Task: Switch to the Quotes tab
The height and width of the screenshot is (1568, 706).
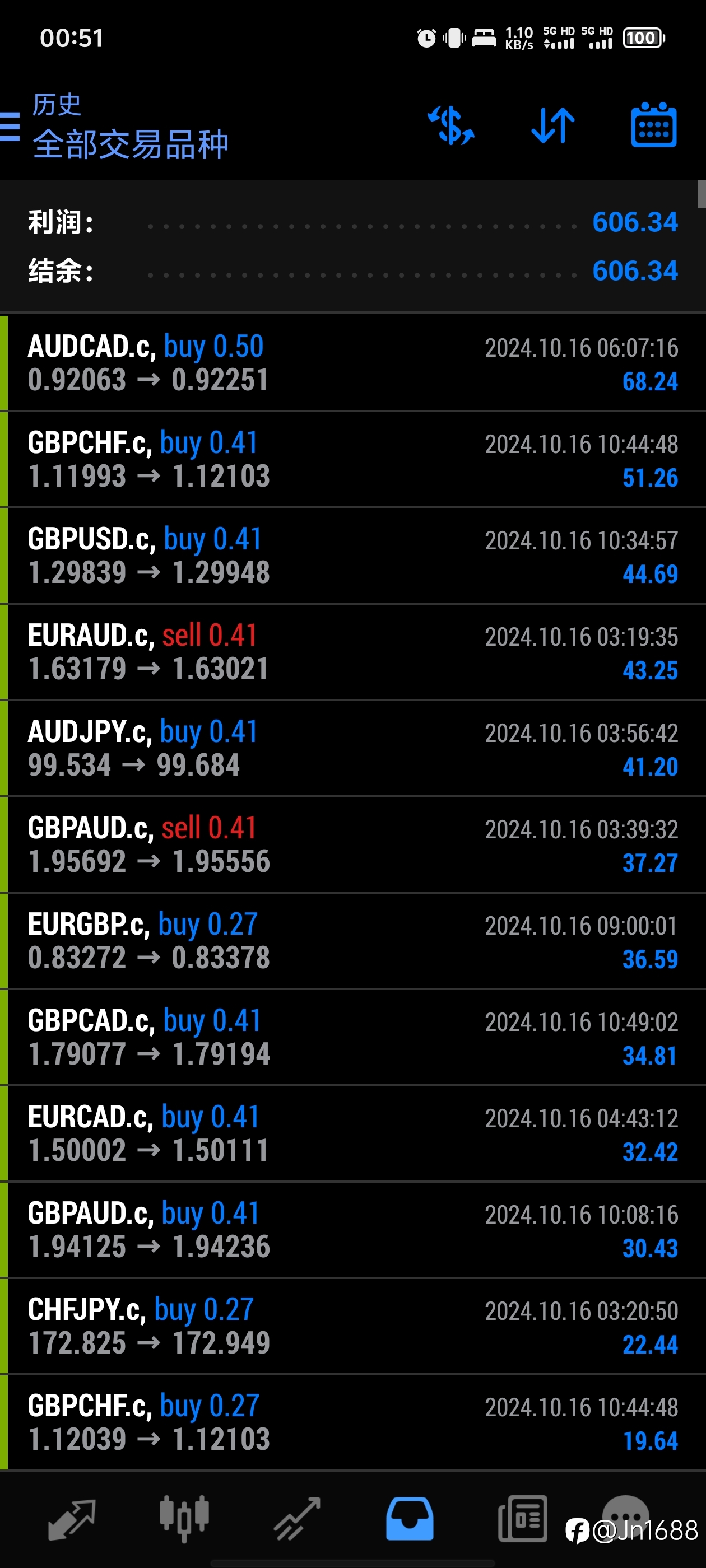Action: 72,1519
